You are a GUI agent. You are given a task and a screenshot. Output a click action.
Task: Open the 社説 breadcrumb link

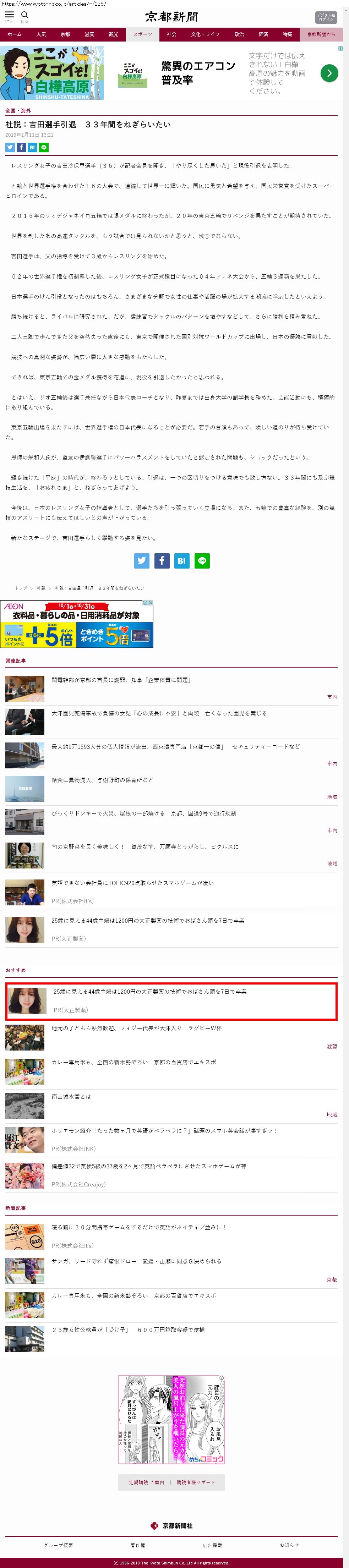tap(41, 588)
